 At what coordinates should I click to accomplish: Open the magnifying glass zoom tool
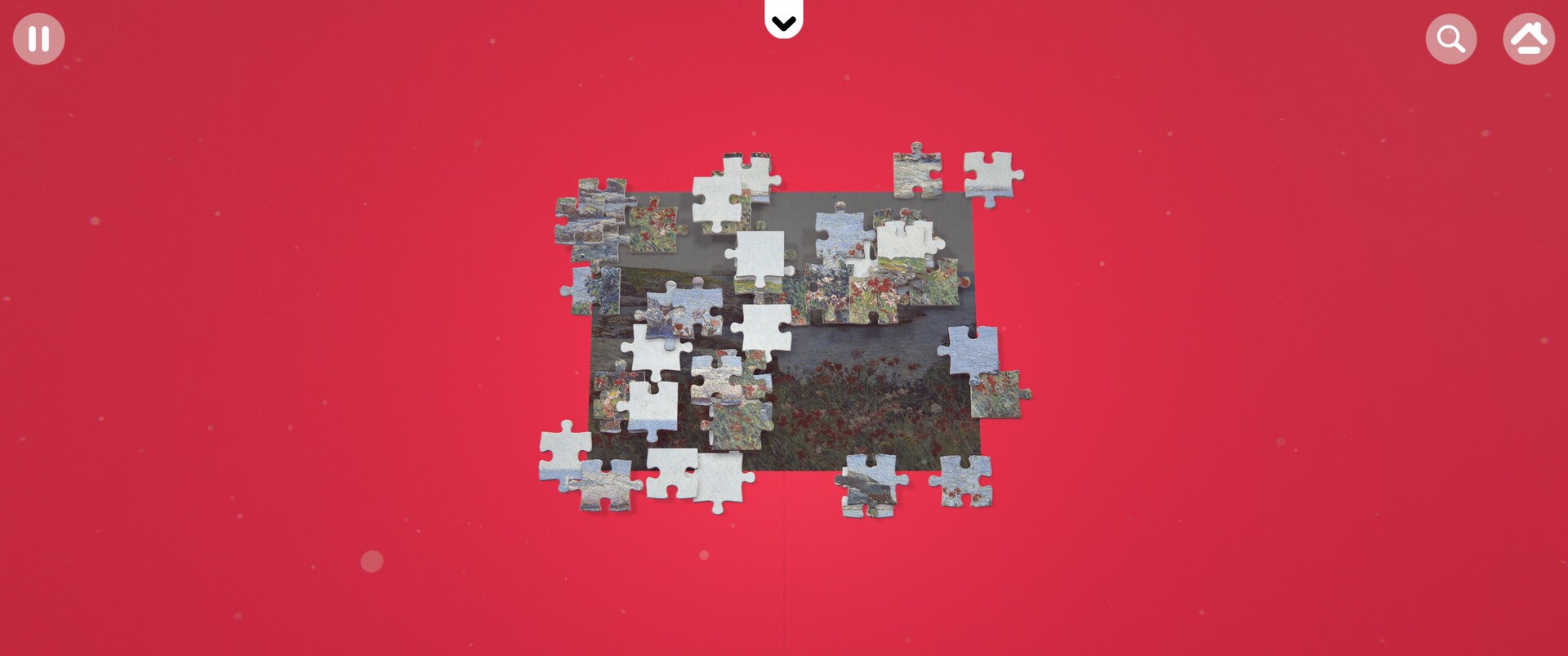(1450, 38)
